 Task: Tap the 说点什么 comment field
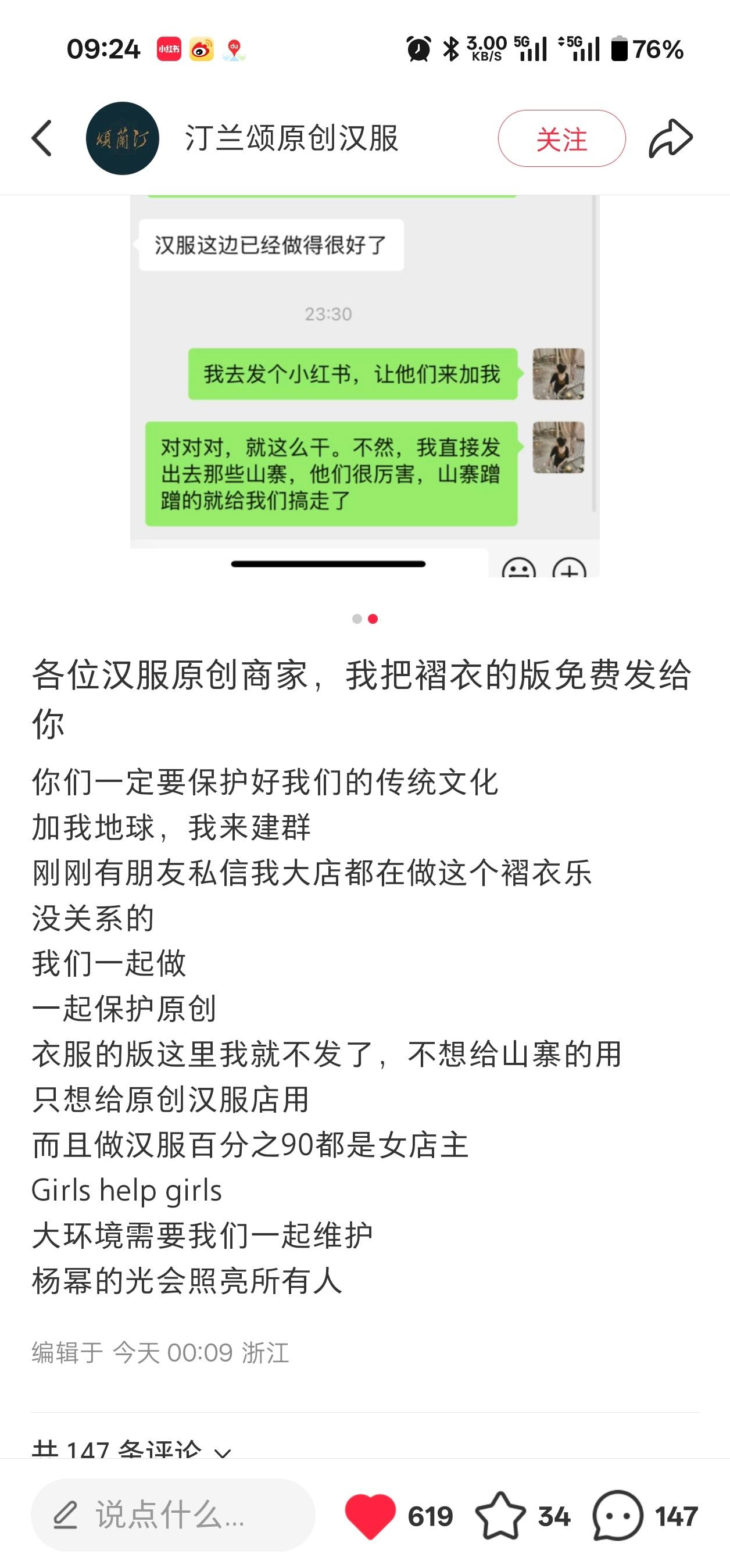click(173, 1515)
